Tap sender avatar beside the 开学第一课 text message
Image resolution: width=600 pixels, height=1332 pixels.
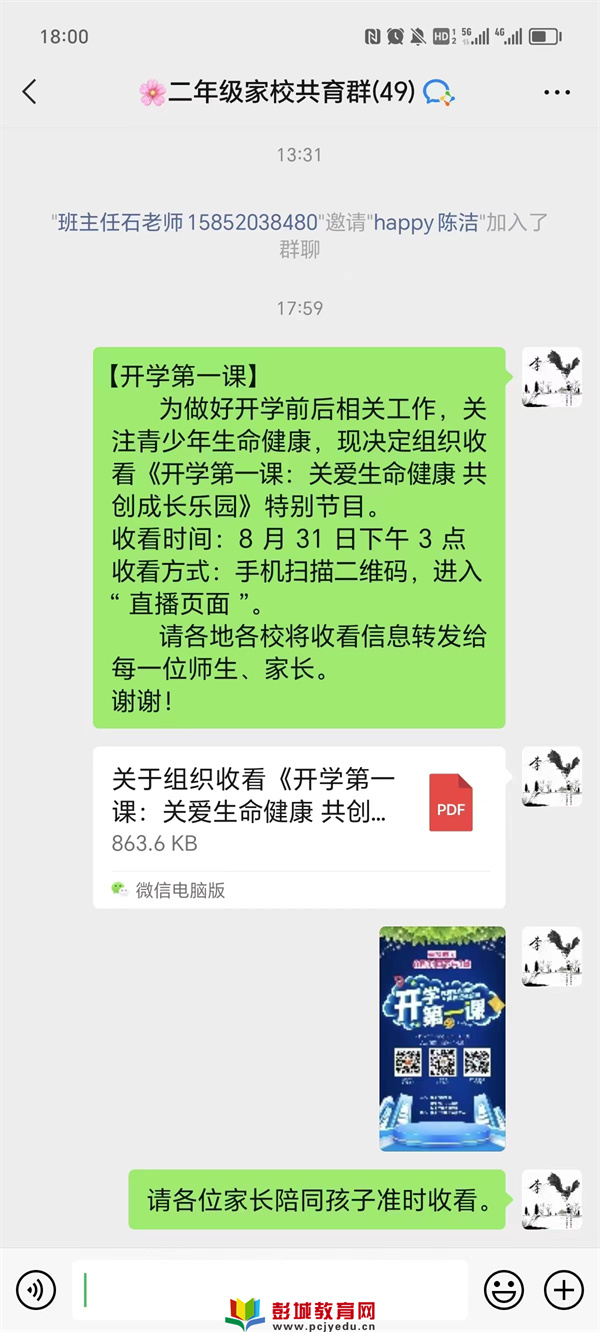pyautogui.click(x=551, y=377)
